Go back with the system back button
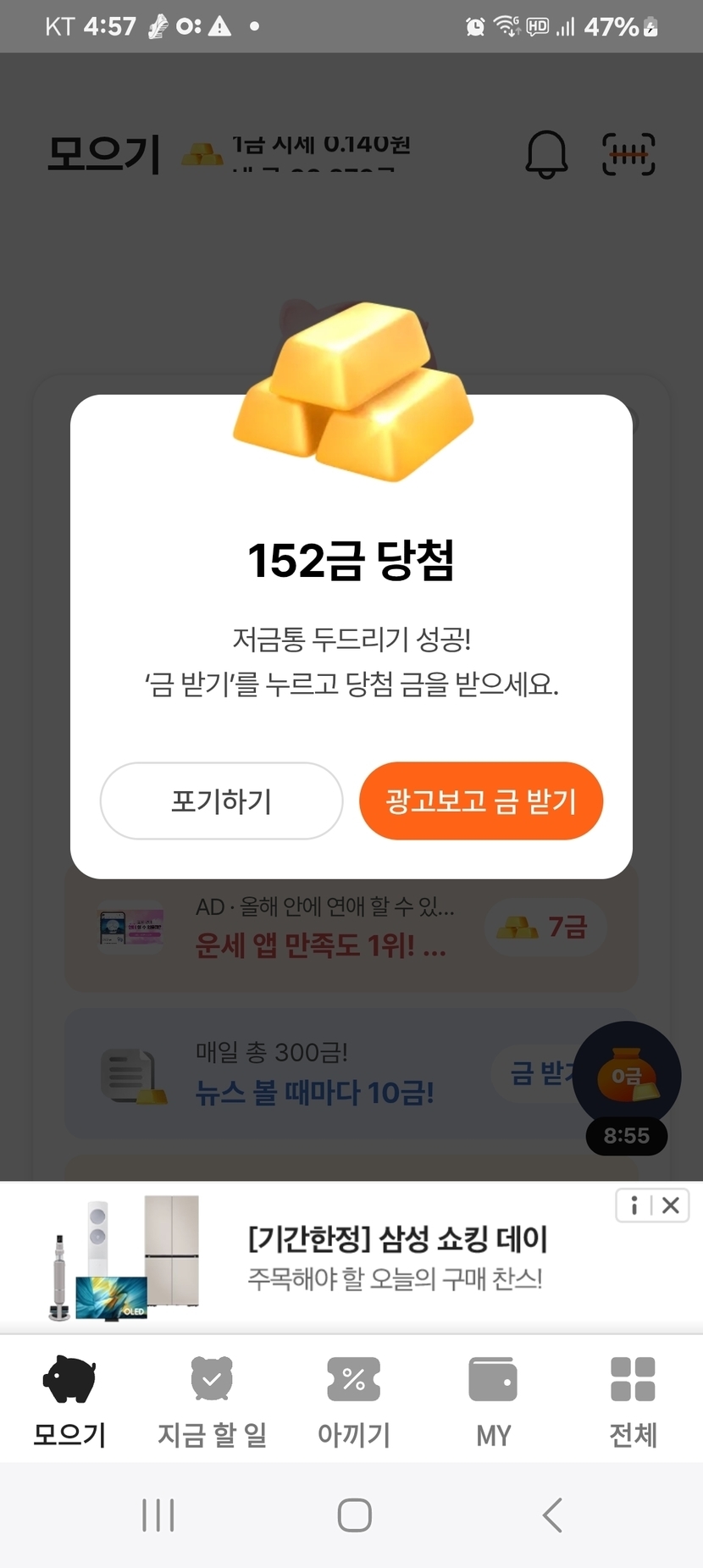This screenshot has height=1568, width=703. pos(552,1515)
